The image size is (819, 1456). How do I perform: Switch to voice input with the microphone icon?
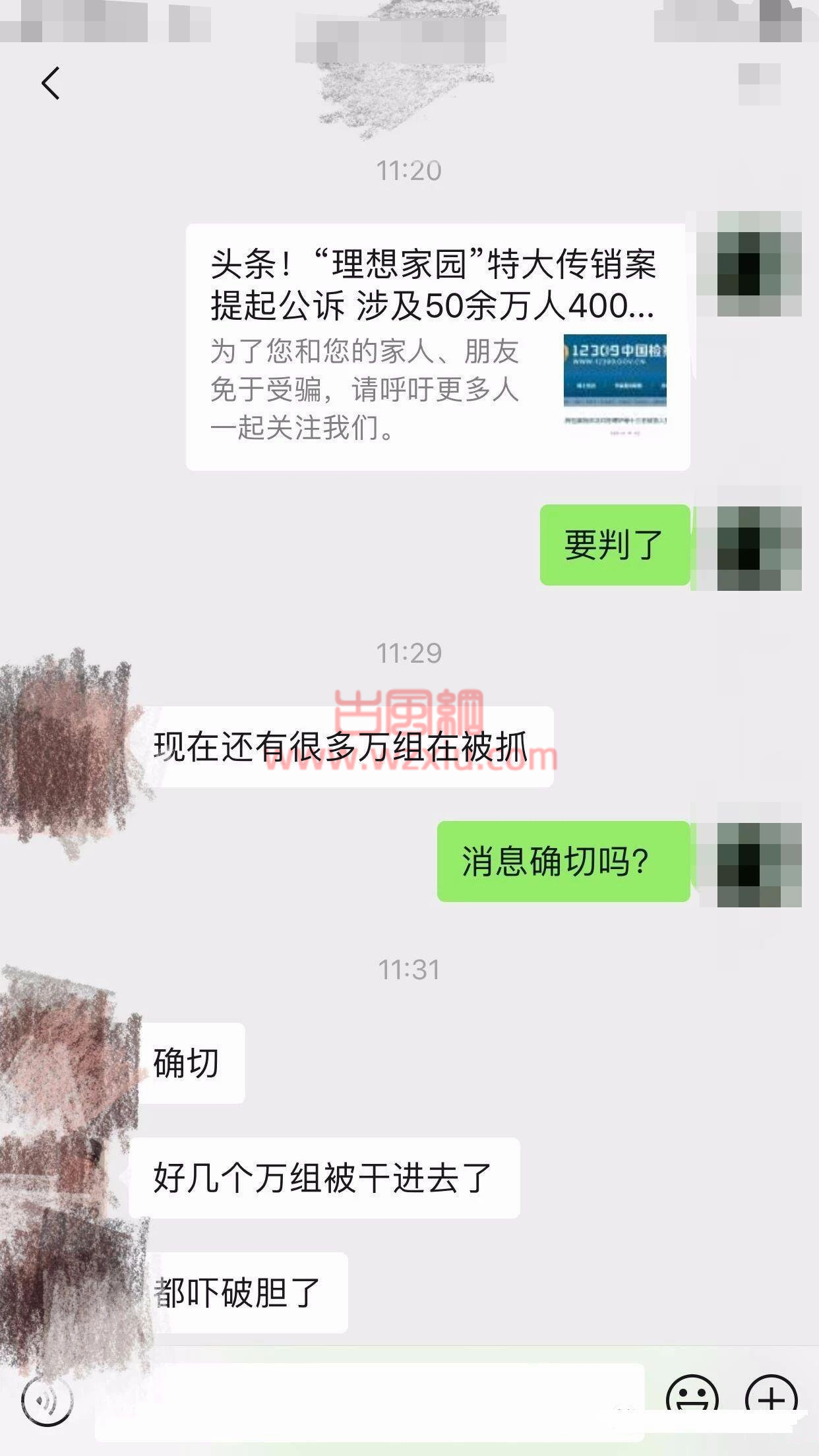point(47,1399)
